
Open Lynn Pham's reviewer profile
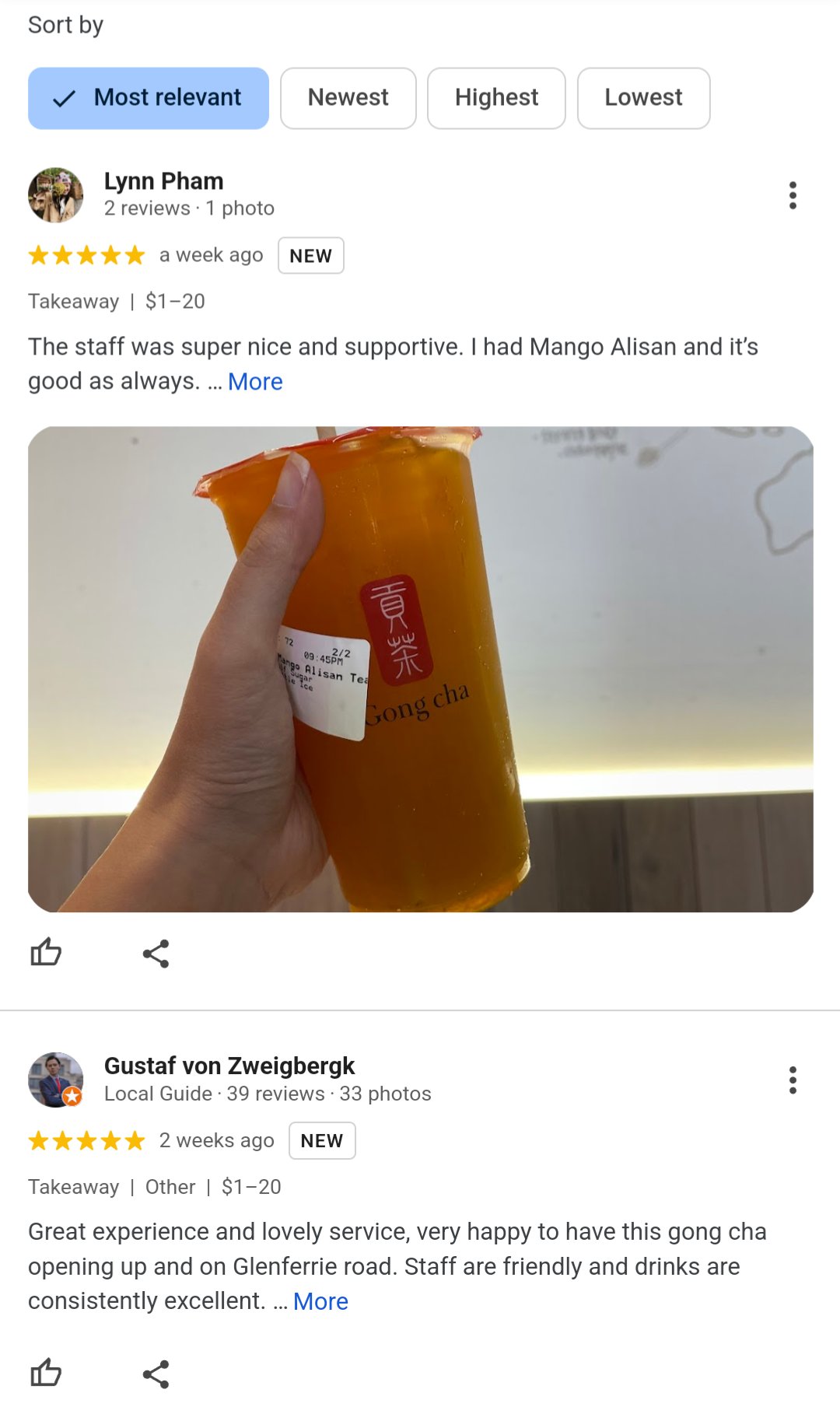tap(163, 182)
